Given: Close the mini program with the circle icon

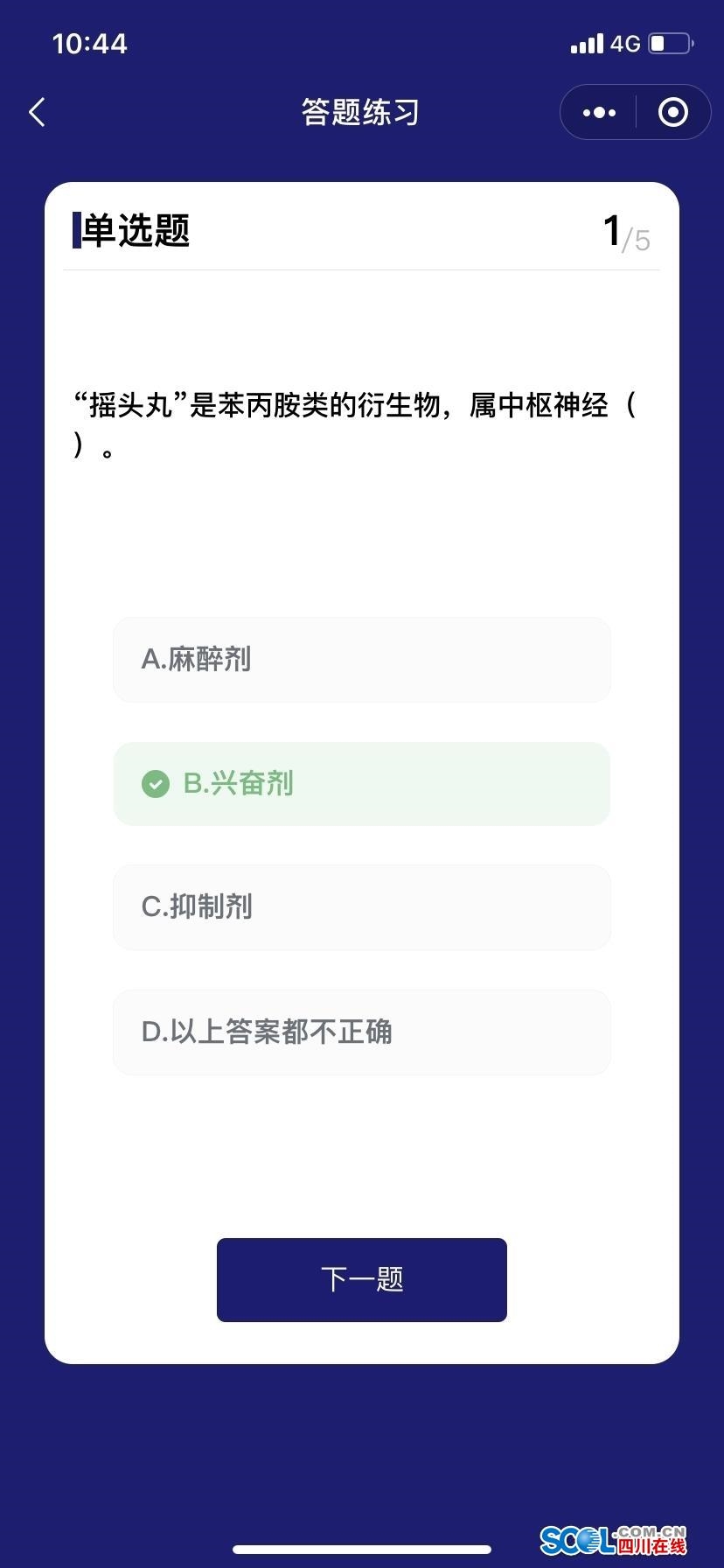Looking at the screenshot, I should click(672, 112).
